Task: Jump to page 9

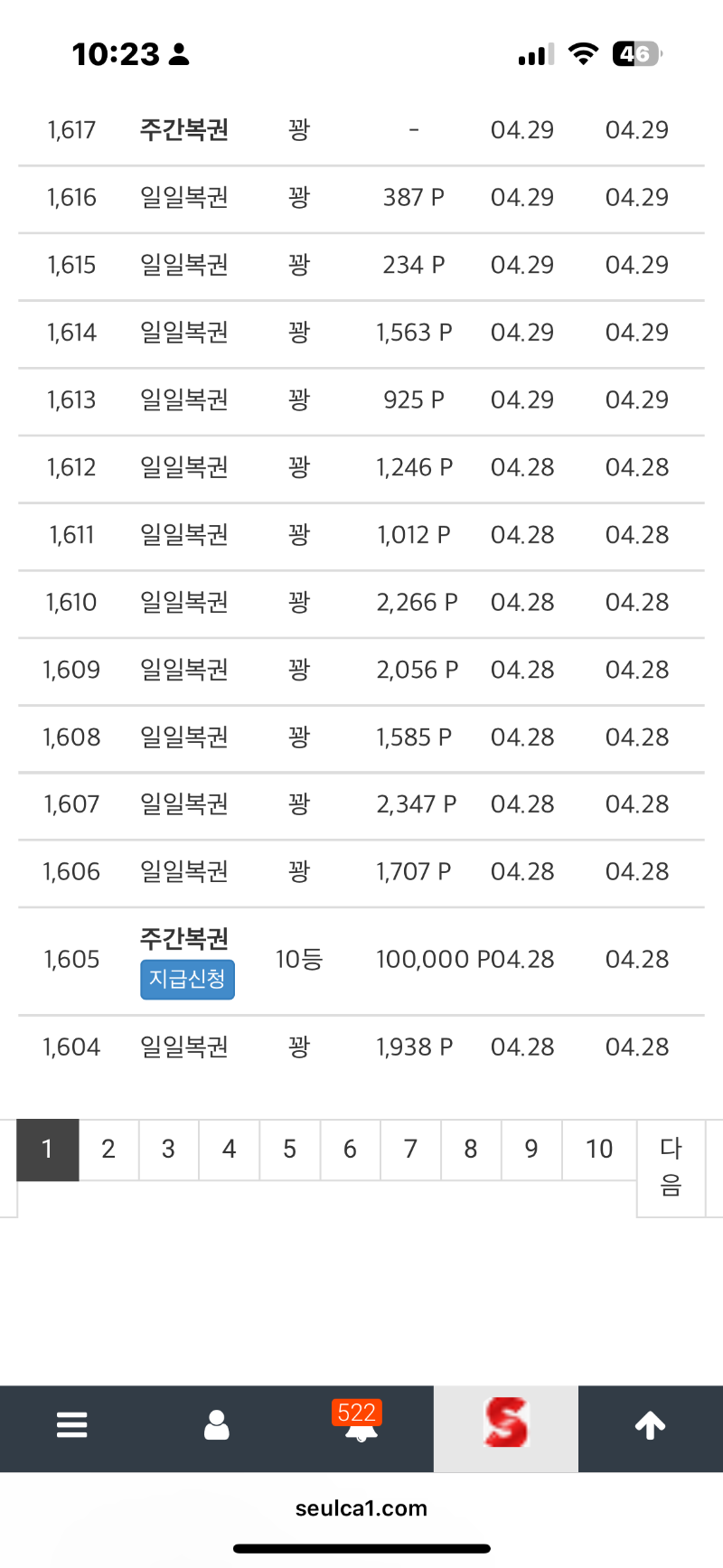Action: coord(531,1150)
